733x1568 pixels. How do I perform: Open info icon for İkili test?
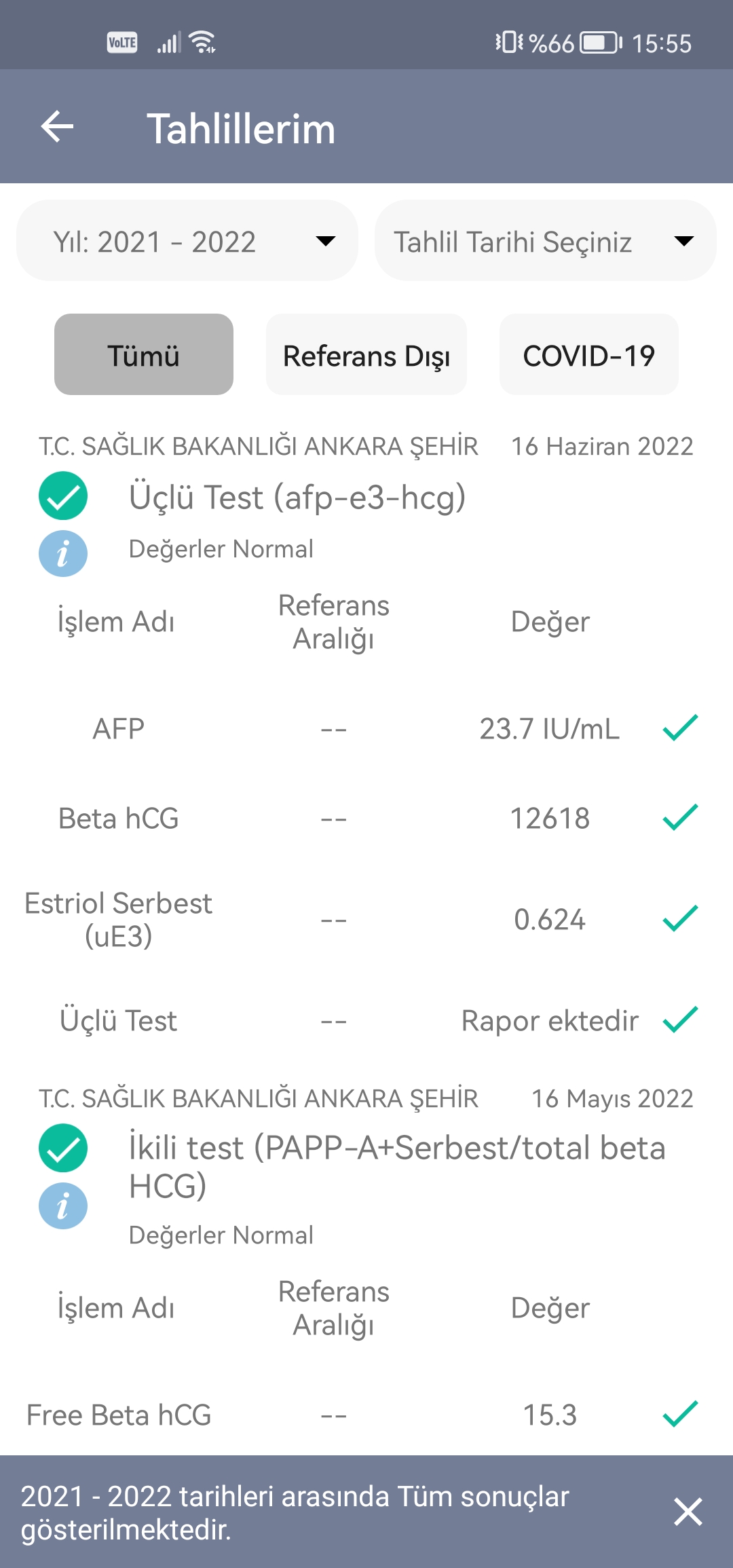[x=63, y=1206]
